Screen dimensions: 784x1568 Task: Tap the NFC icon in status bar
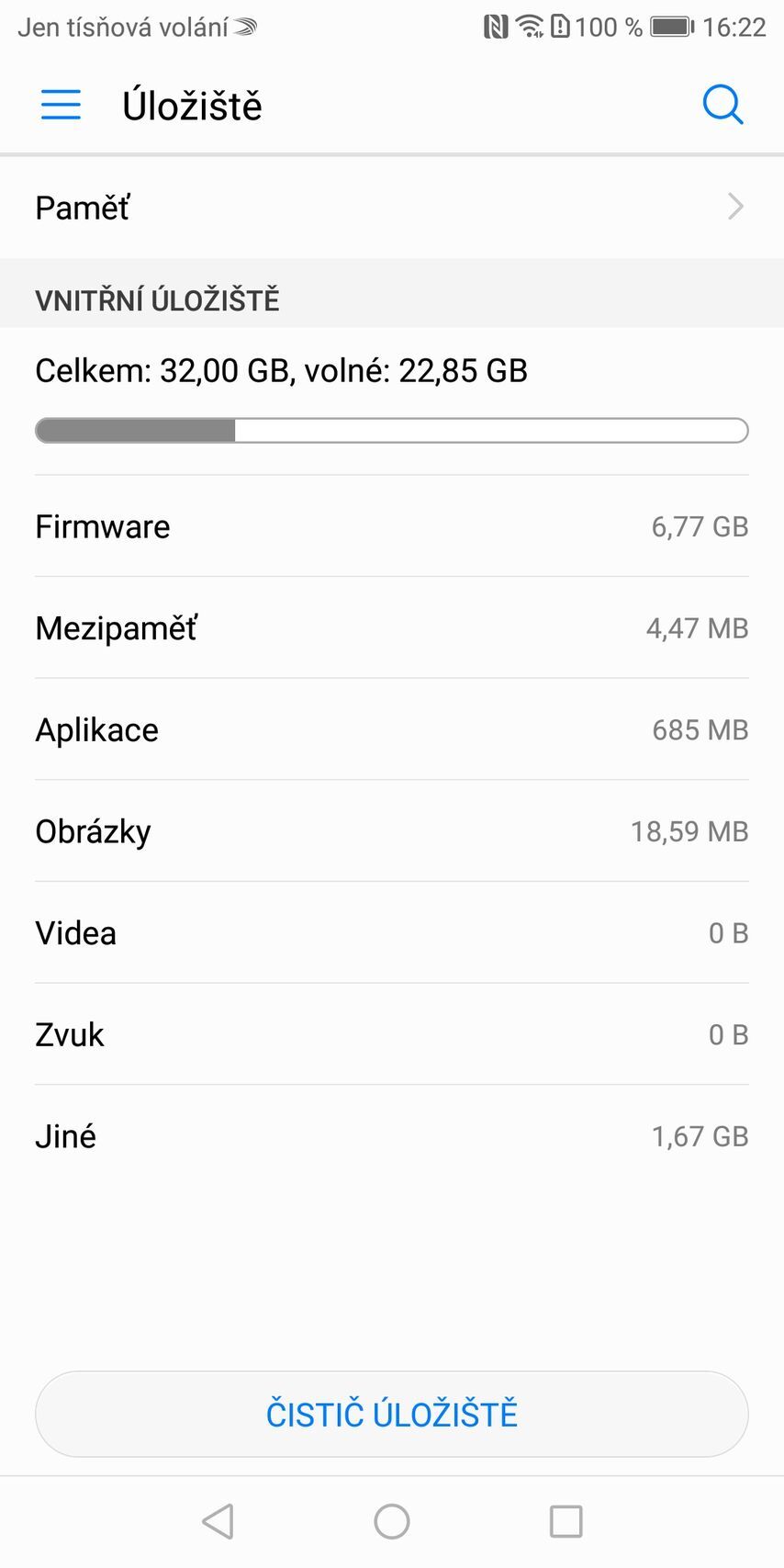(x=497, y=27)
